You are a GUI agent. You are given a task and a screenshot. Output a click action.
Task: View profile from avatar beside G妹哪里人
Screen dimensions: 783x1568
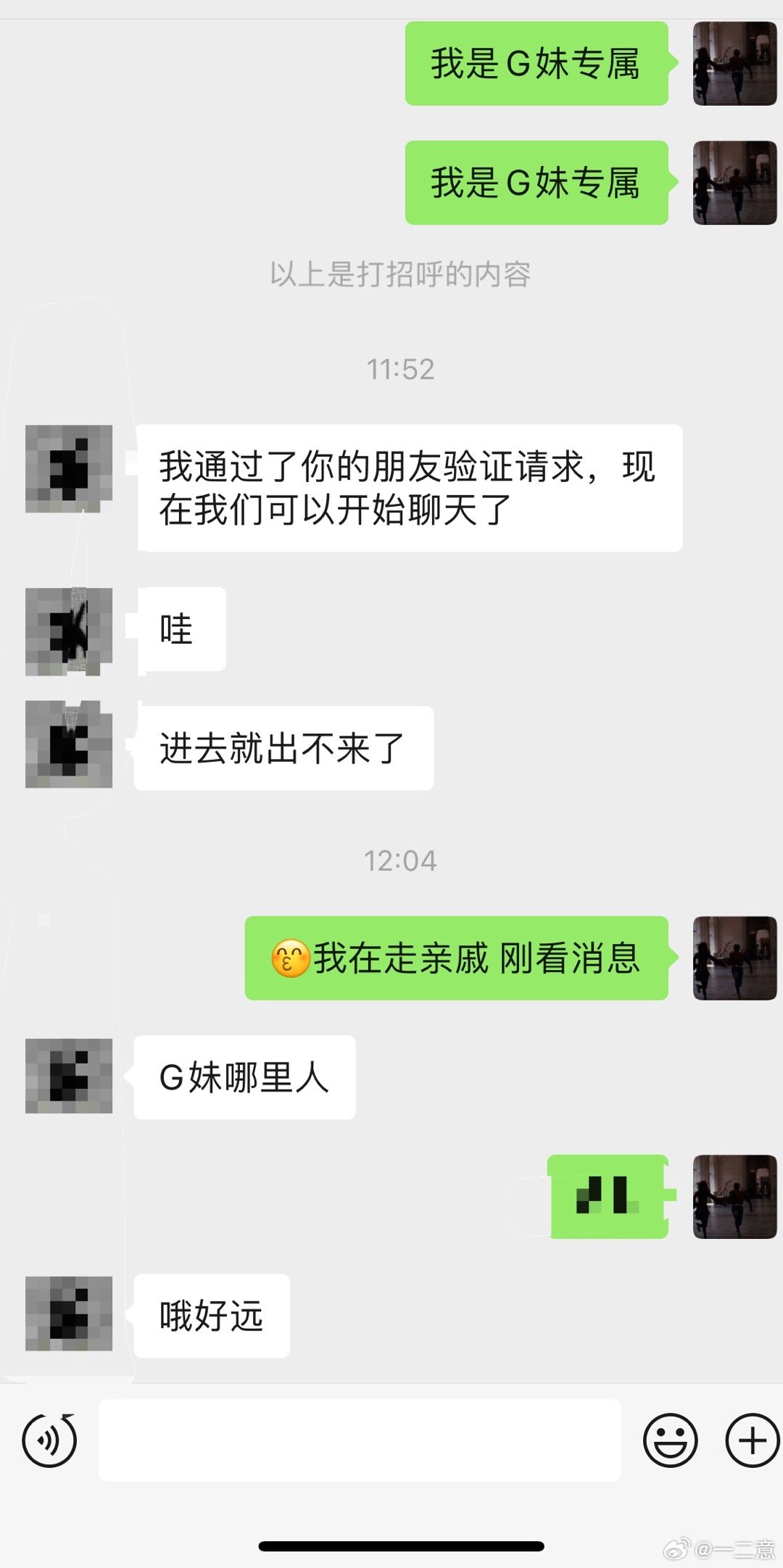[x=69, y=1076]
